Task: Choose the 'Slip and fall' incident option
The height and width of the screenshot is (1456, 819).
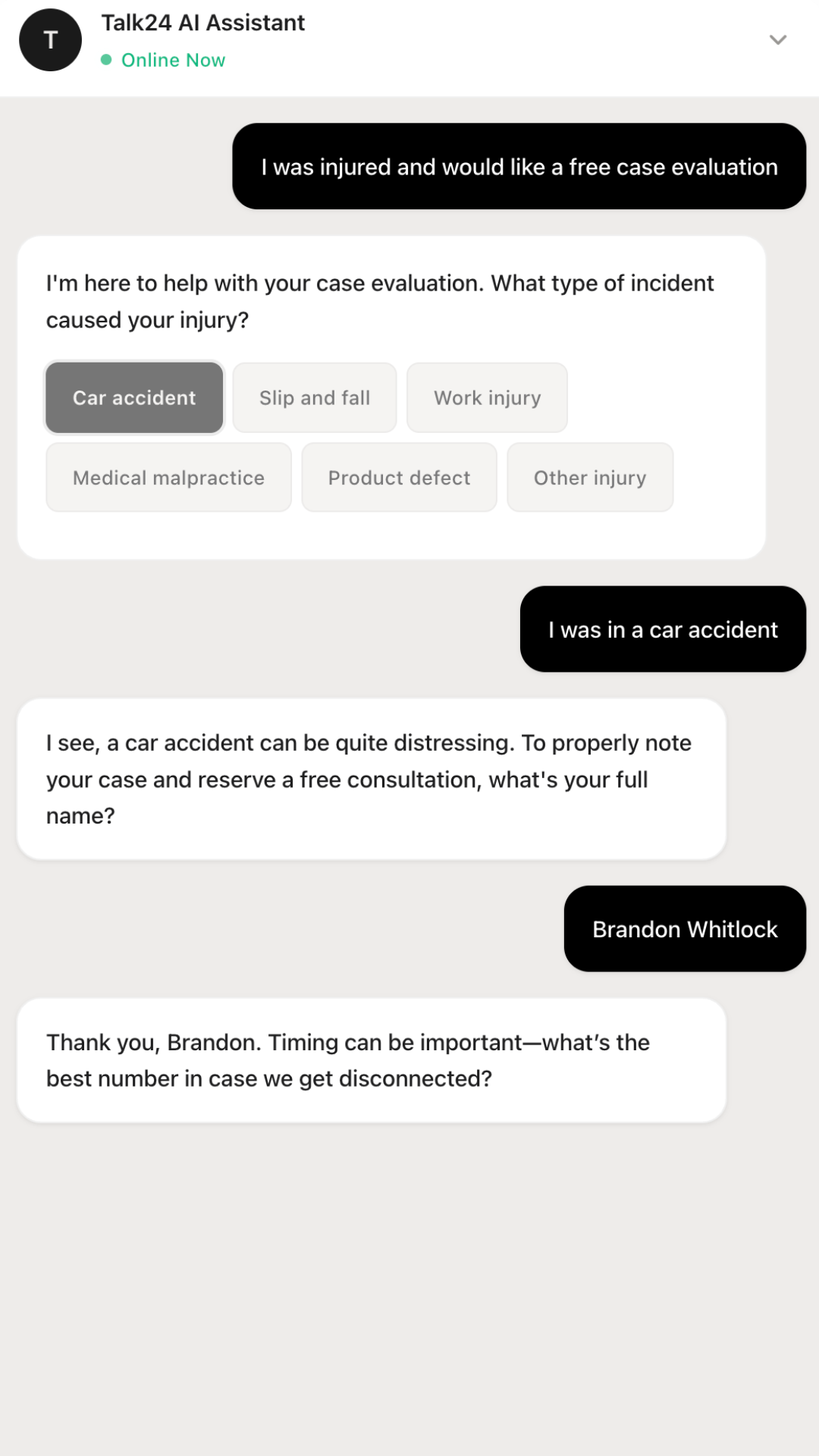Action: (x=315, y=397)
